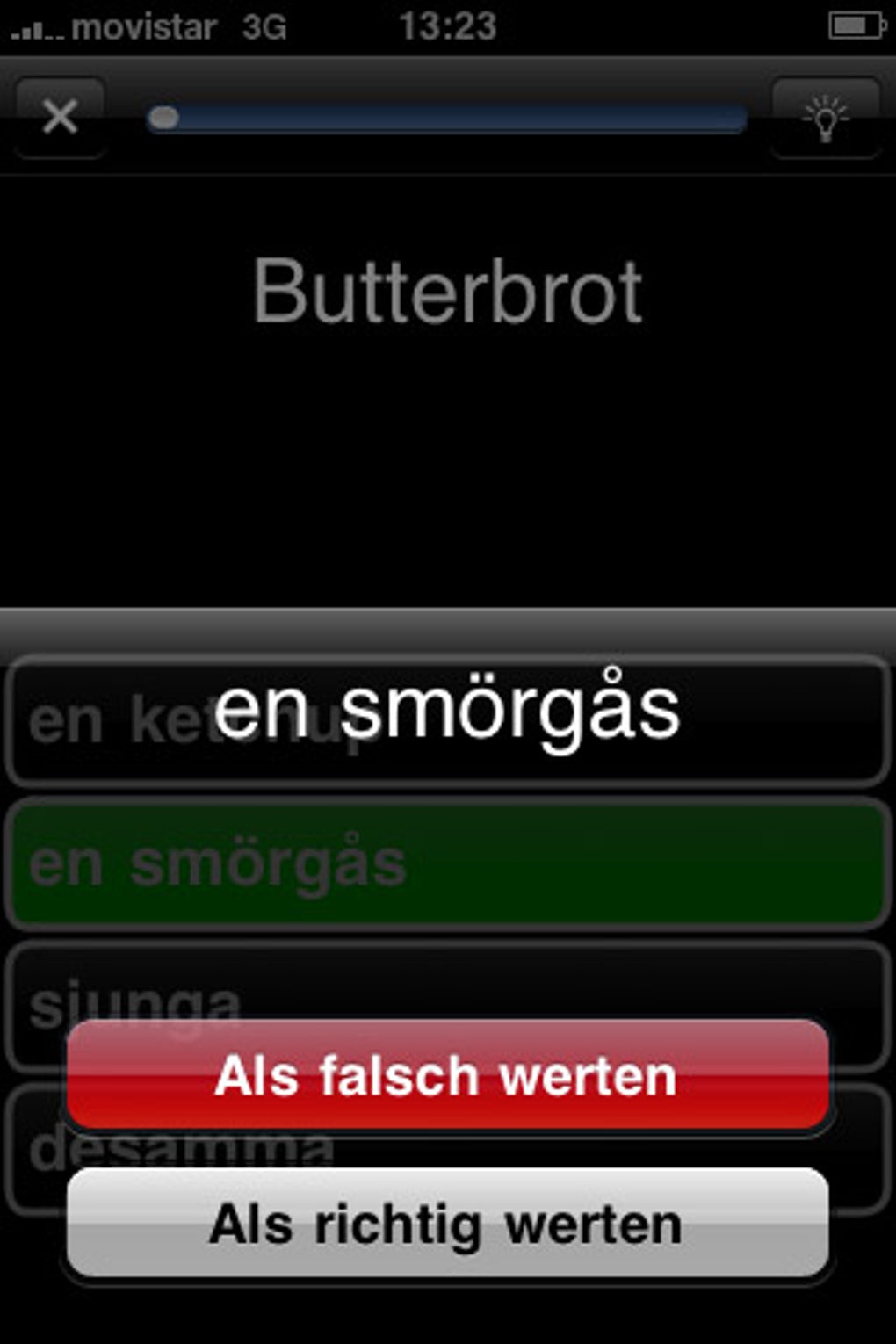Open the lightbulb hint
The width and height of the screenshot is (896, 1344).
825,119
